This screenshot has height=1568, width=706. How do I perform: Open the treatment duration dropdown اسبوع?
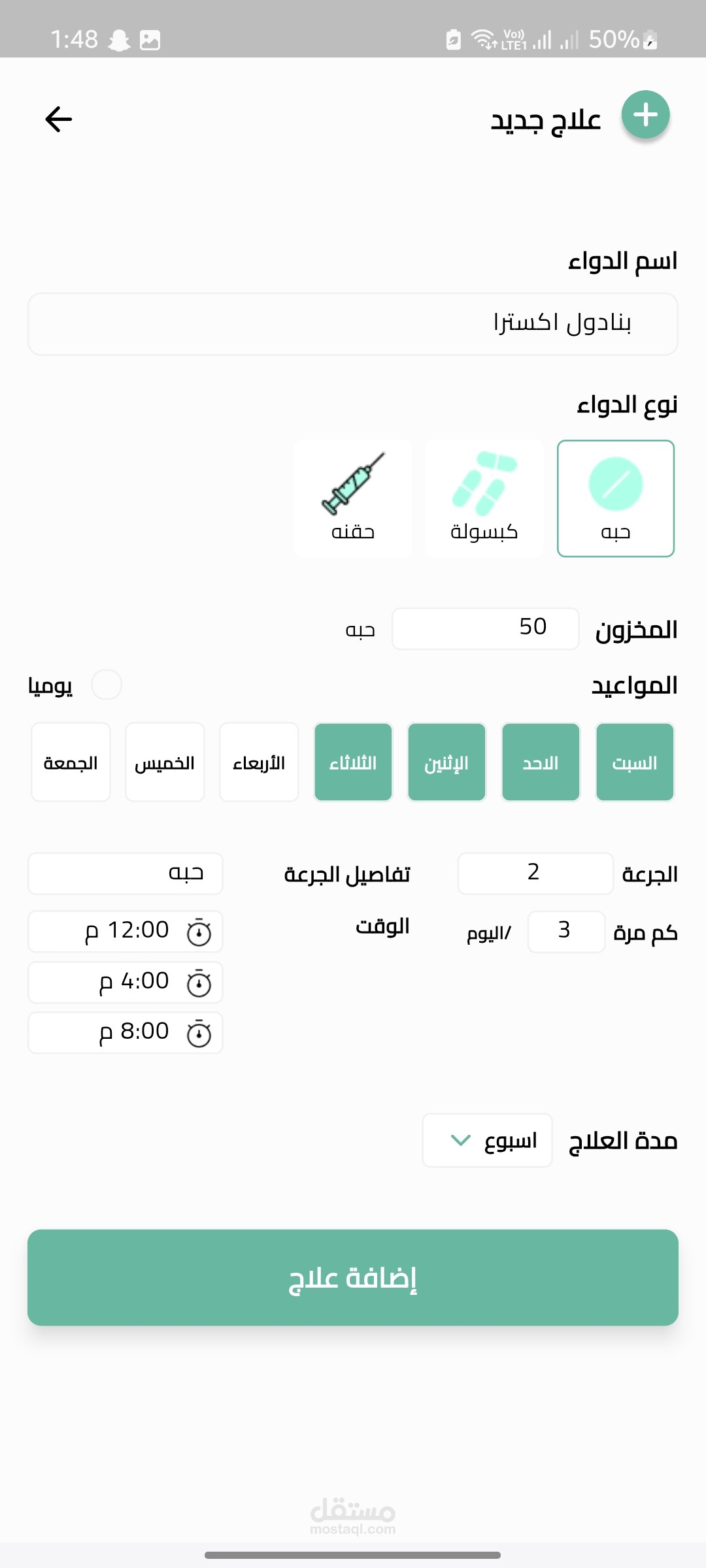[x=488, y=1140]
